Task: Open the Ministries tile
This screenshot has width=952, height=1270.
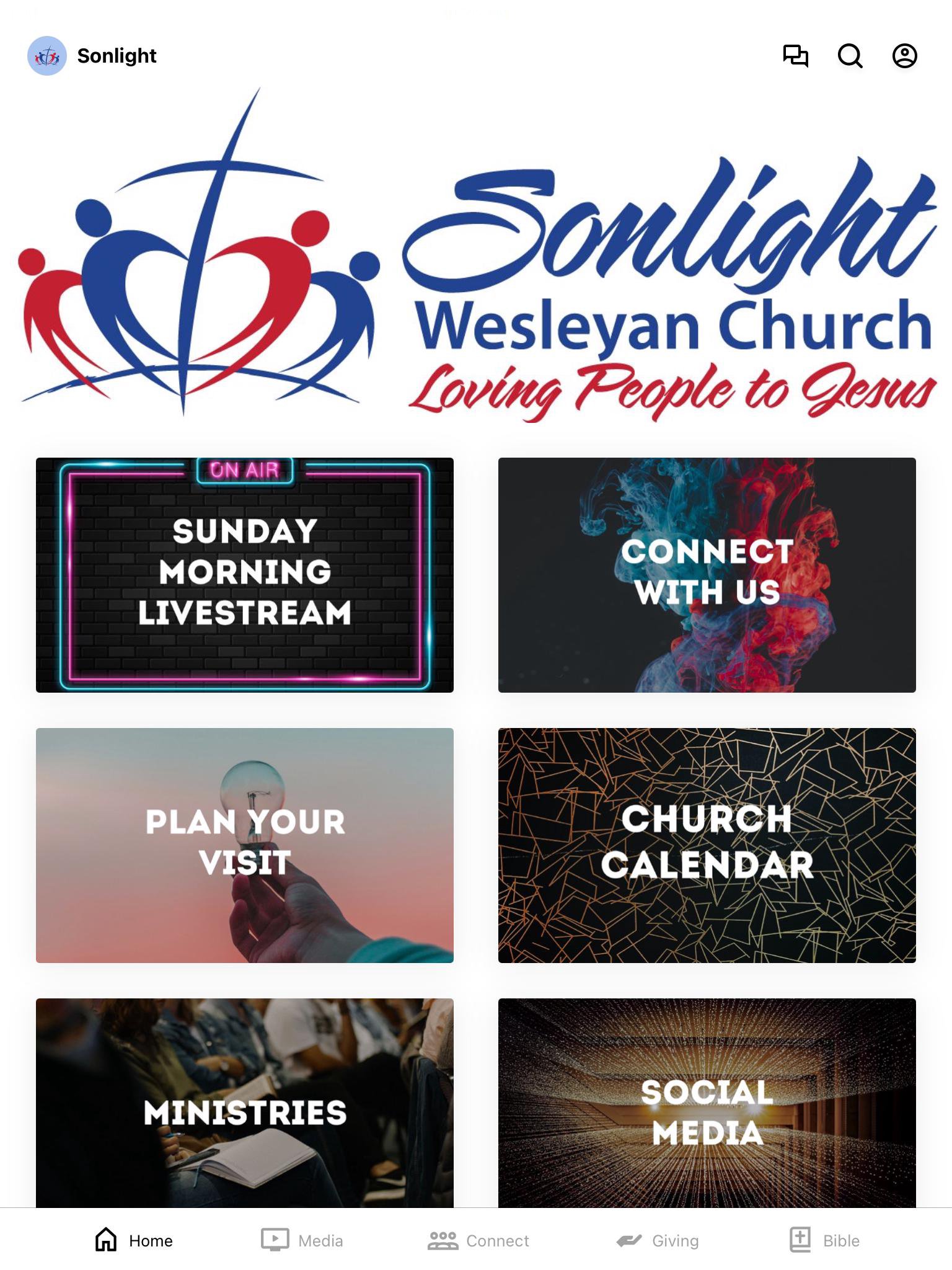Action: coord(245,1104)
